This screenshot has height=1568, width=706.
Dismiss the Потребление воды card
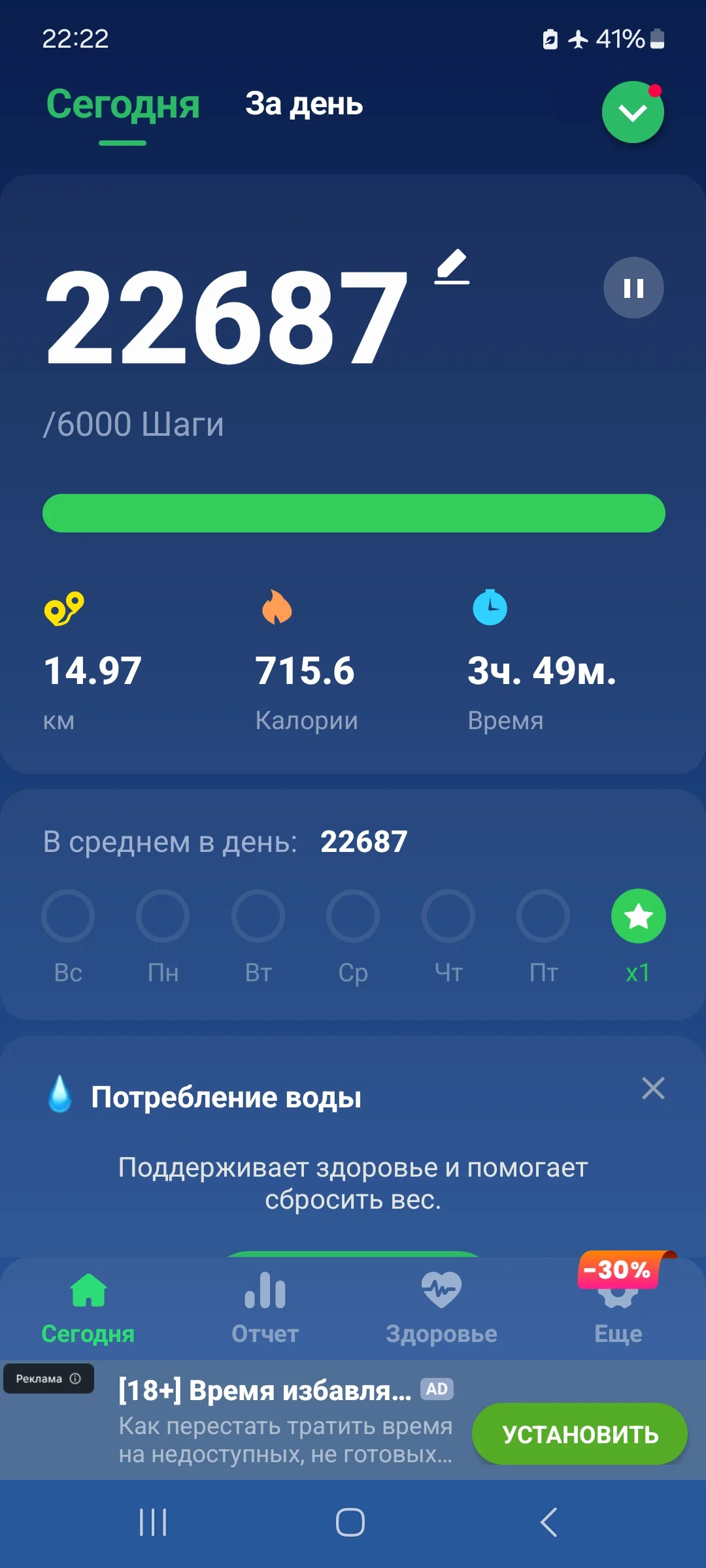tap(653, 1088)
